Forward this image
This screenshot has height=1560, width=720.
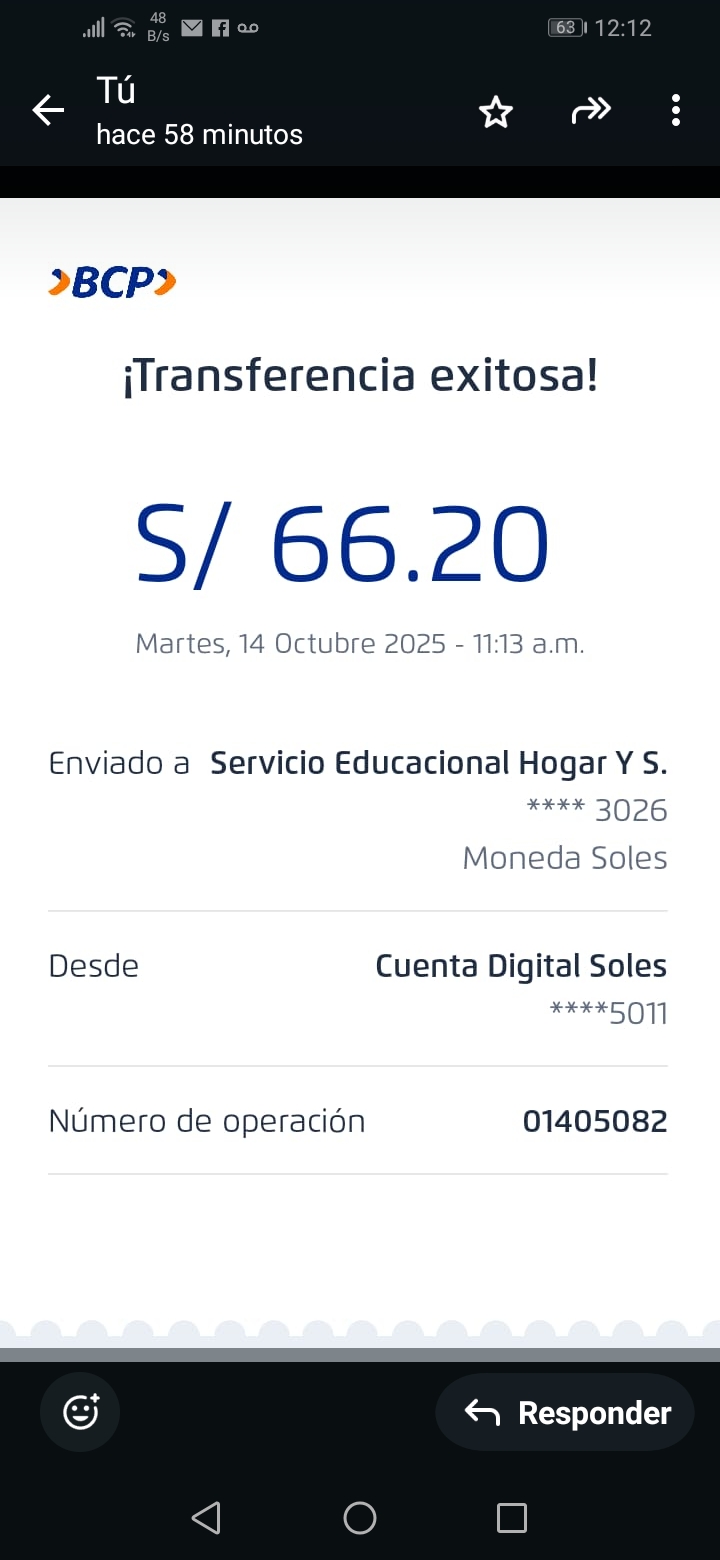590,111
